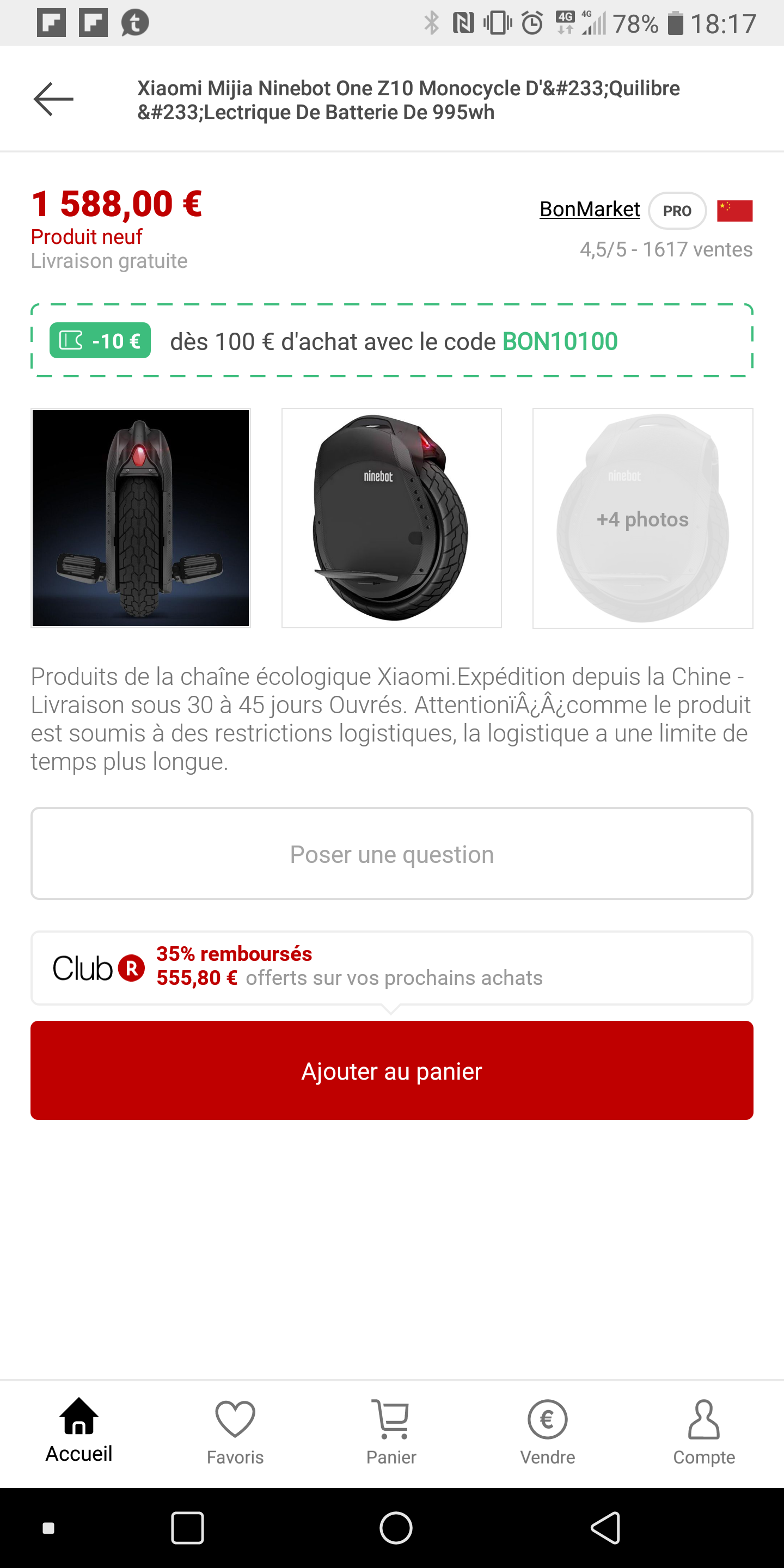
Task: Switch to the Accueil tab
Action: pos(79,1432)
